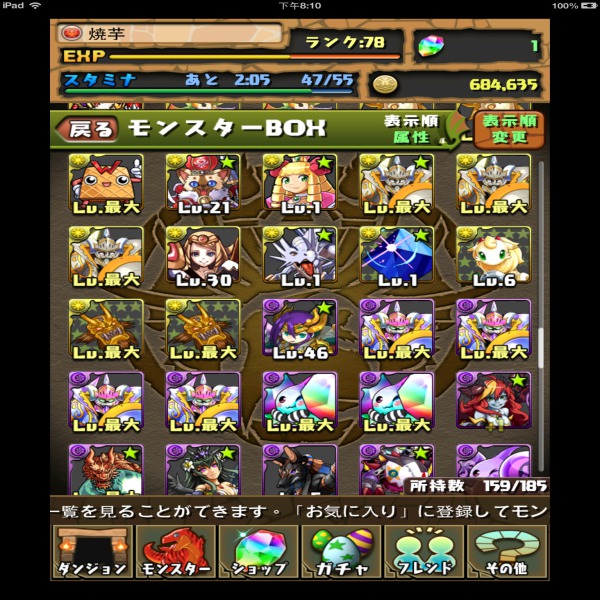Switch to the フレンド tab
Viewport: 600px width, 600px height.
click(x=424, y=551)
